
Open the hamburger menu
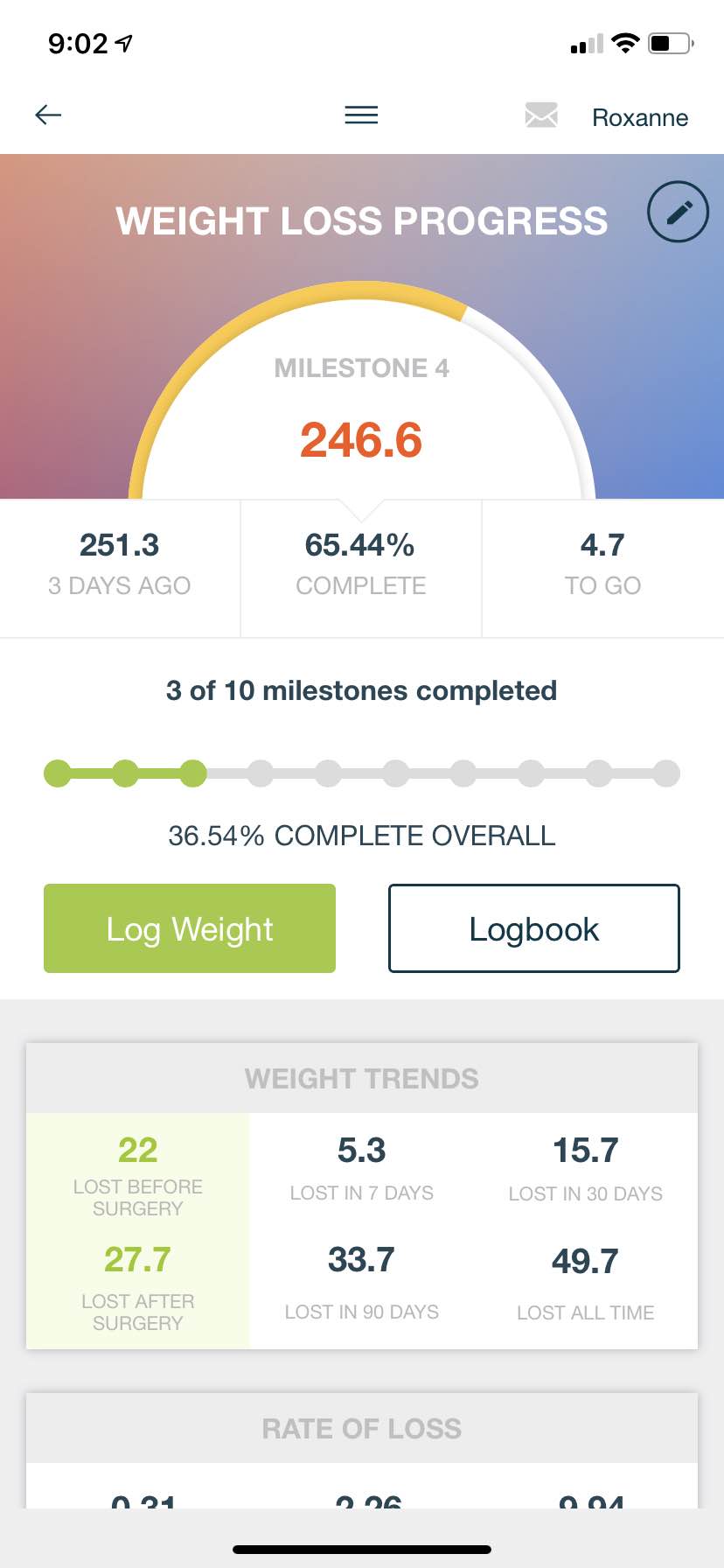(x=361, y=115)
